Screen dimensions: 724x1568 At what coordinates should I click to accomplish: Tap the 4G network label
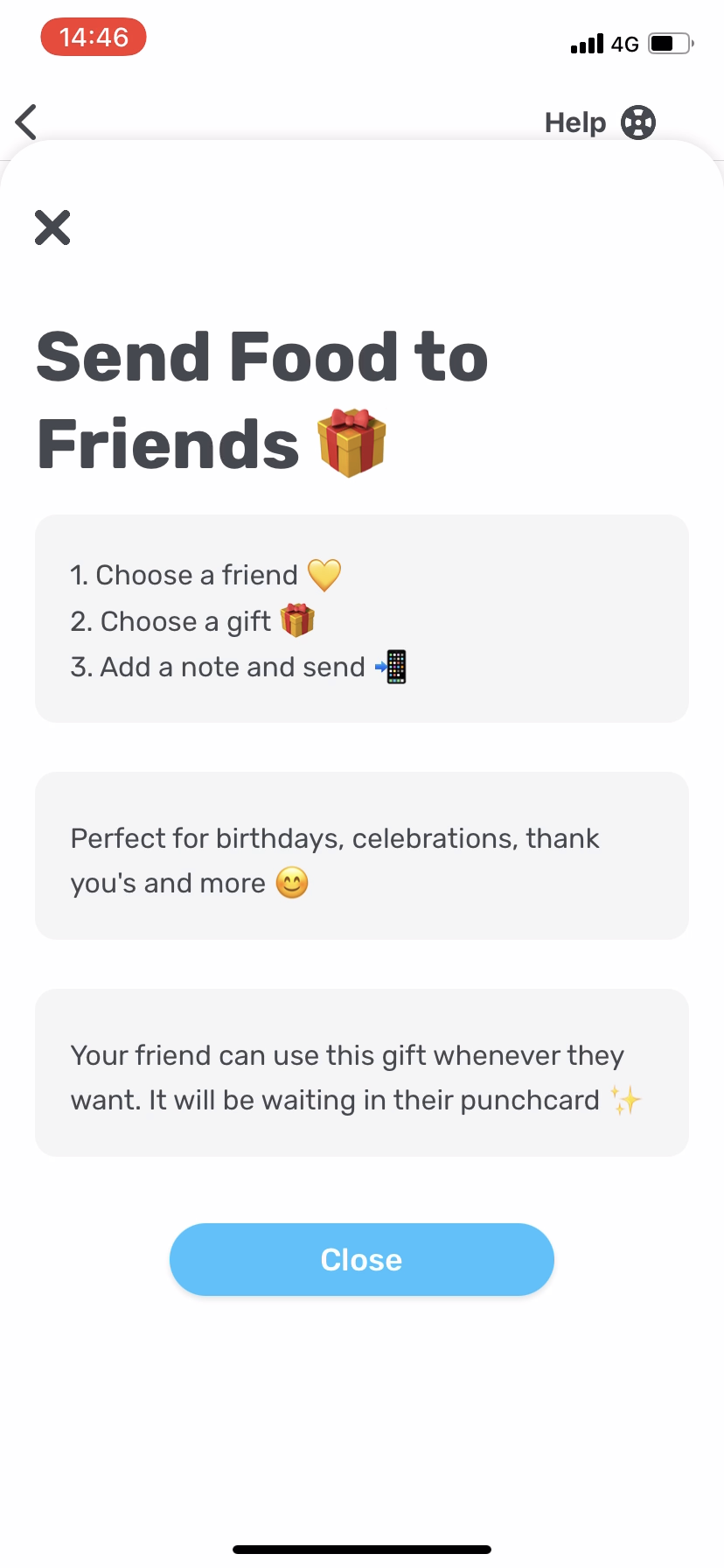click(625, 44)
